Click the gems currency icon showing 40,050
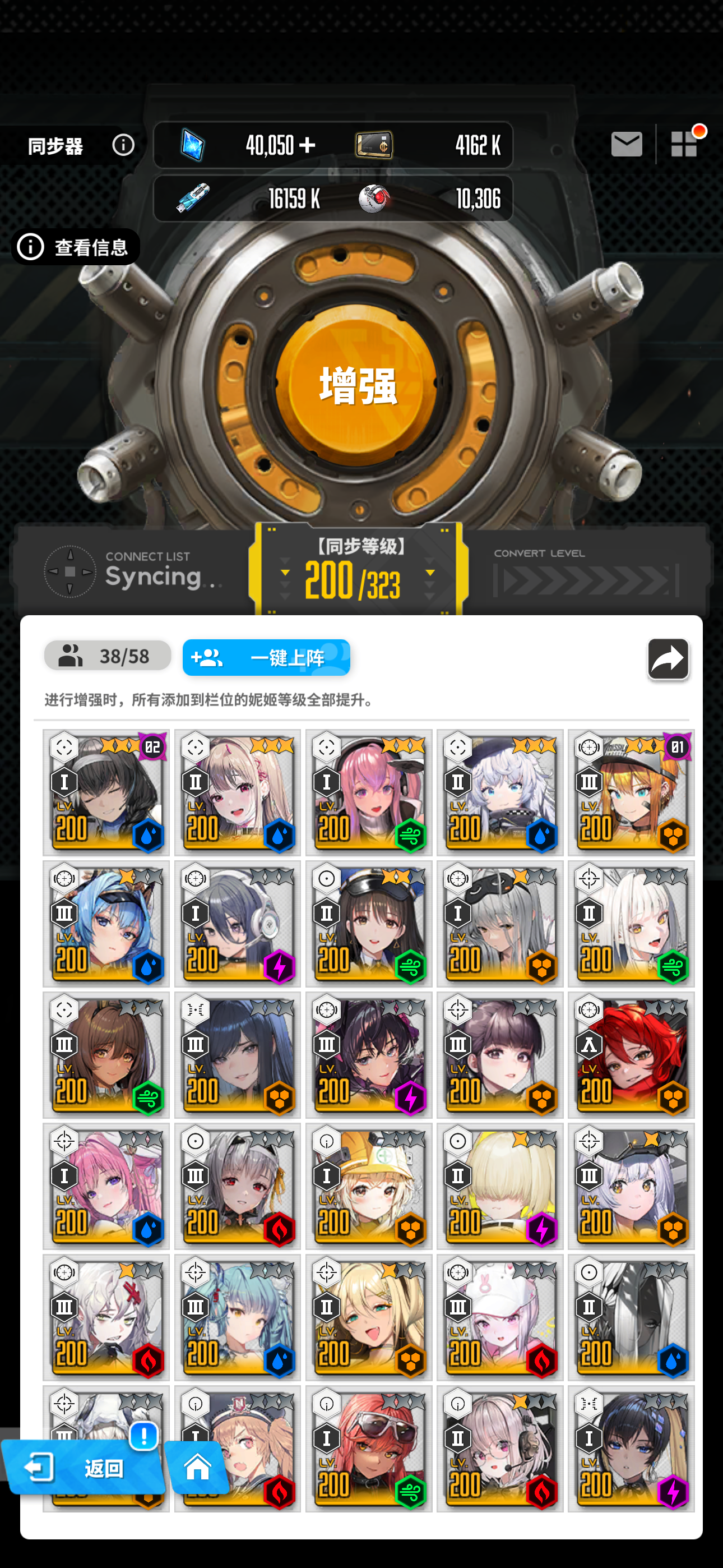 (x=192, y=144)
